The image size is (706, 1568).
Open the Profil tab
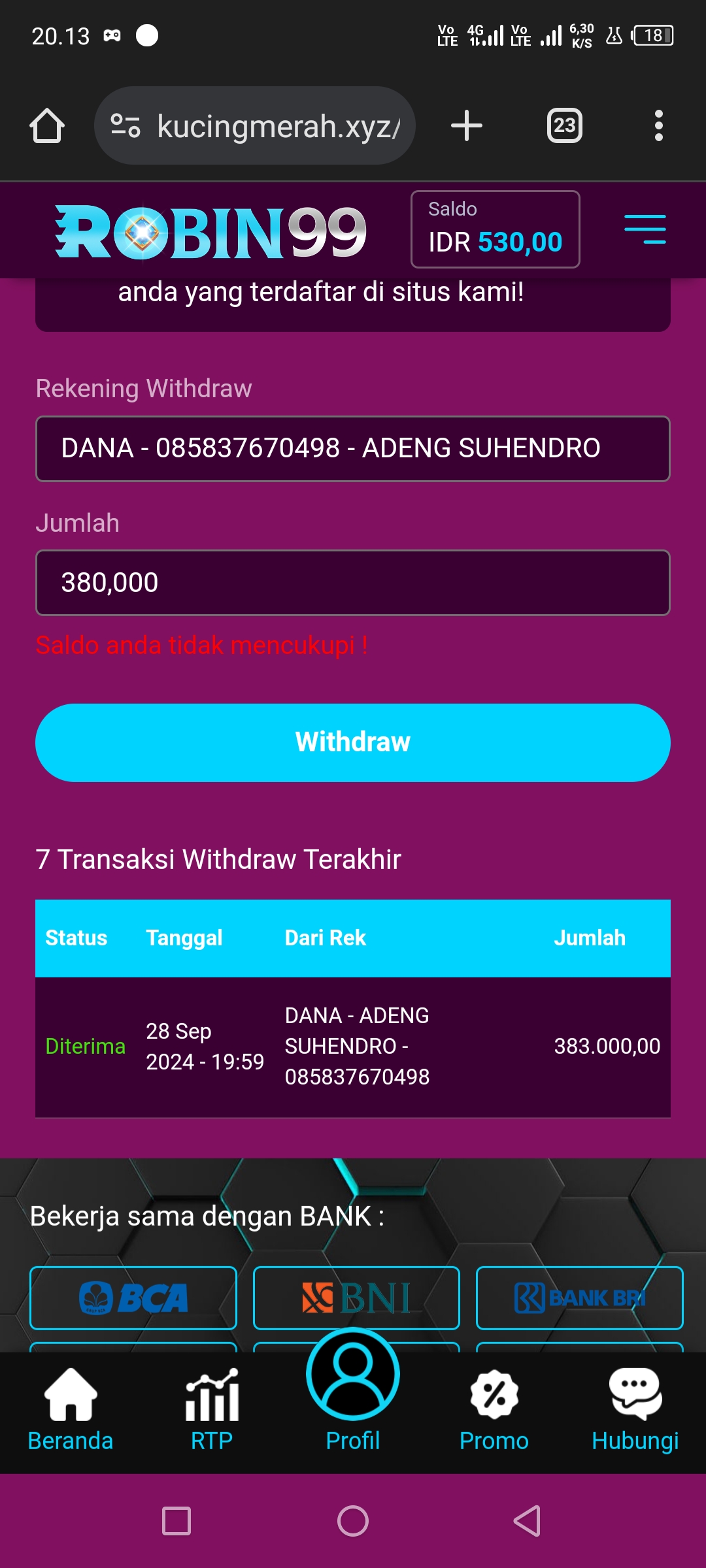353,1392
